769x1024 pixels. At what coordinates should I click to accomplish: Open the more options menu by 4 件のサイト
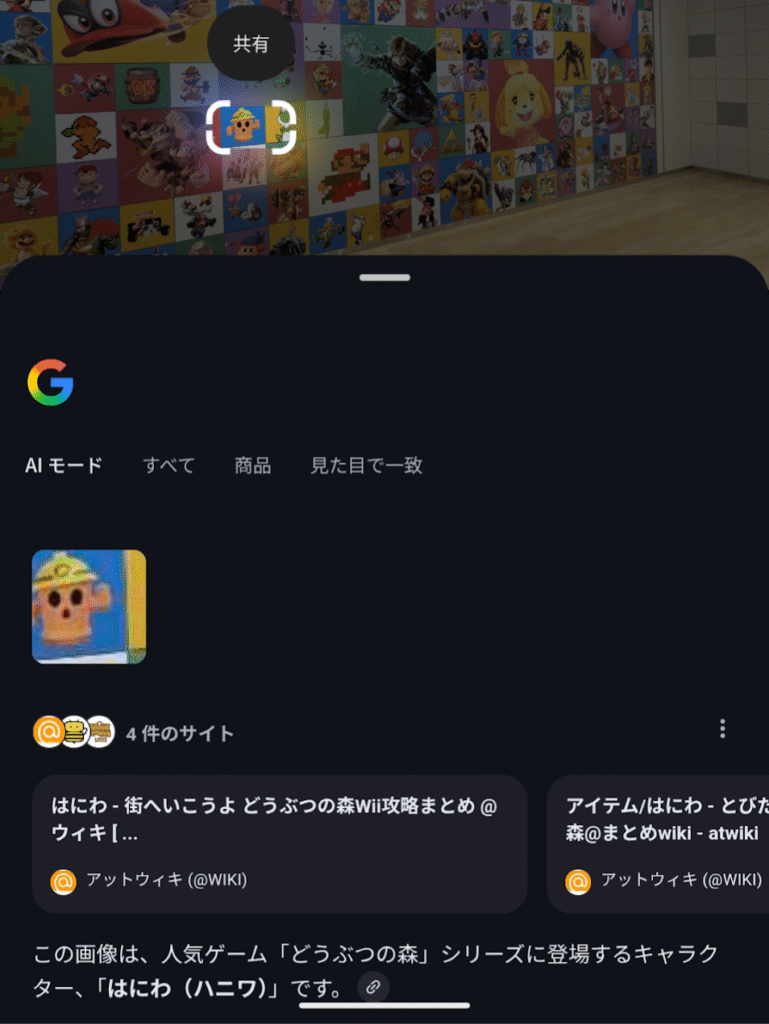[722, 729]
